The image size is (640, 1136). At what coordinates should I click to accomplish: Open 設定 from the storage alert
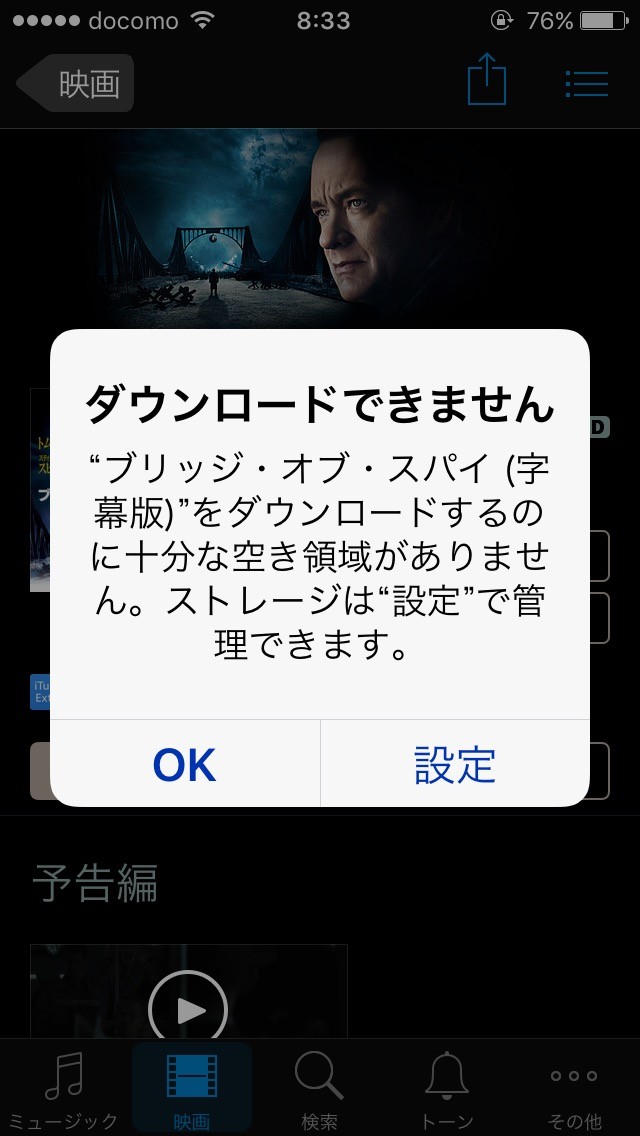455,764
